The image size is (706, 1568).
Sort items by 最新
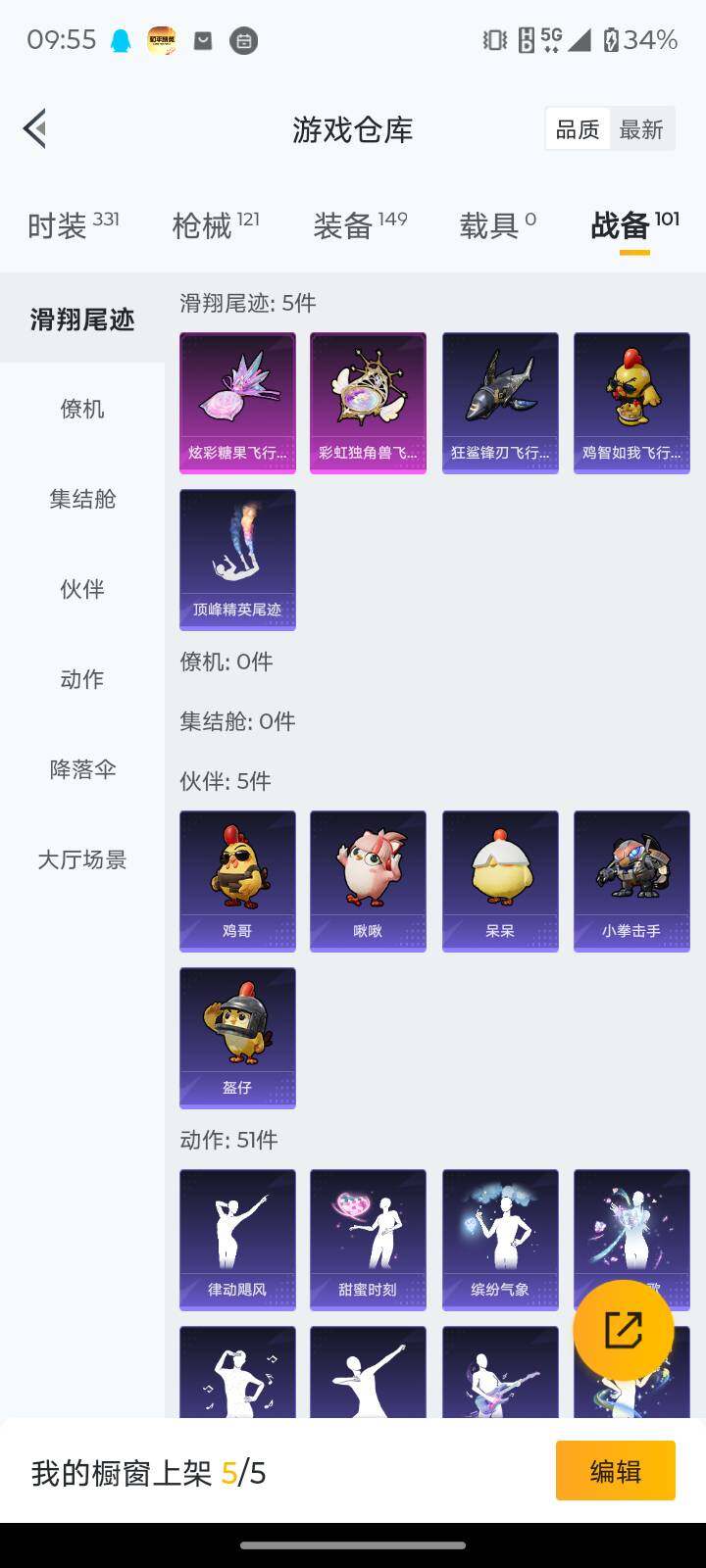pos(641,129)
